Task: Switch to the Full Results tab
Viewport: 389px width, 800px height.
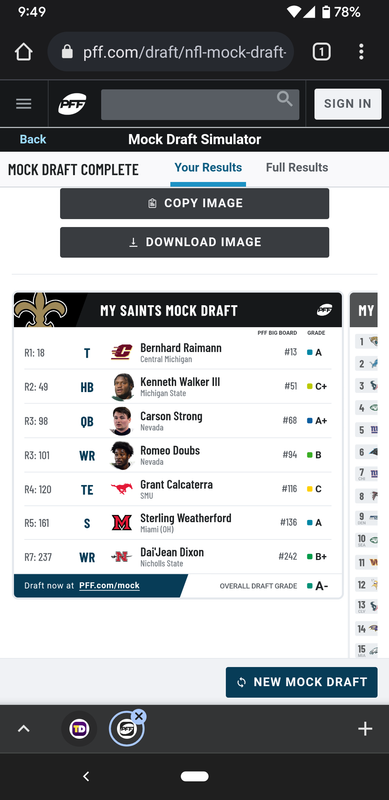Action: [297, 167]
